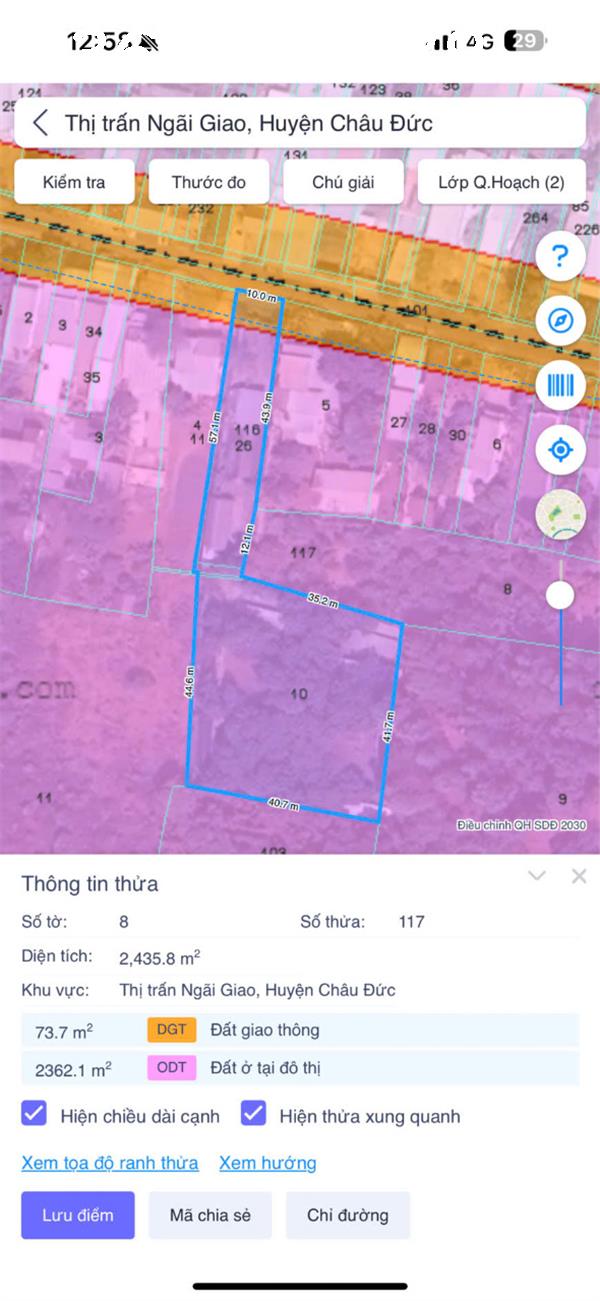Uncheck Hiện chiều dài cạnh

(34, 1113)
